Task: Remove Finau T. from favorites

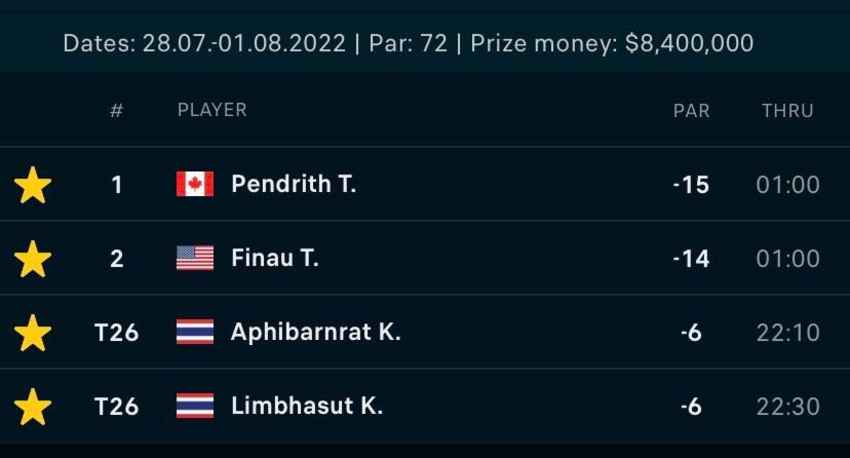Action: [33, 259]
